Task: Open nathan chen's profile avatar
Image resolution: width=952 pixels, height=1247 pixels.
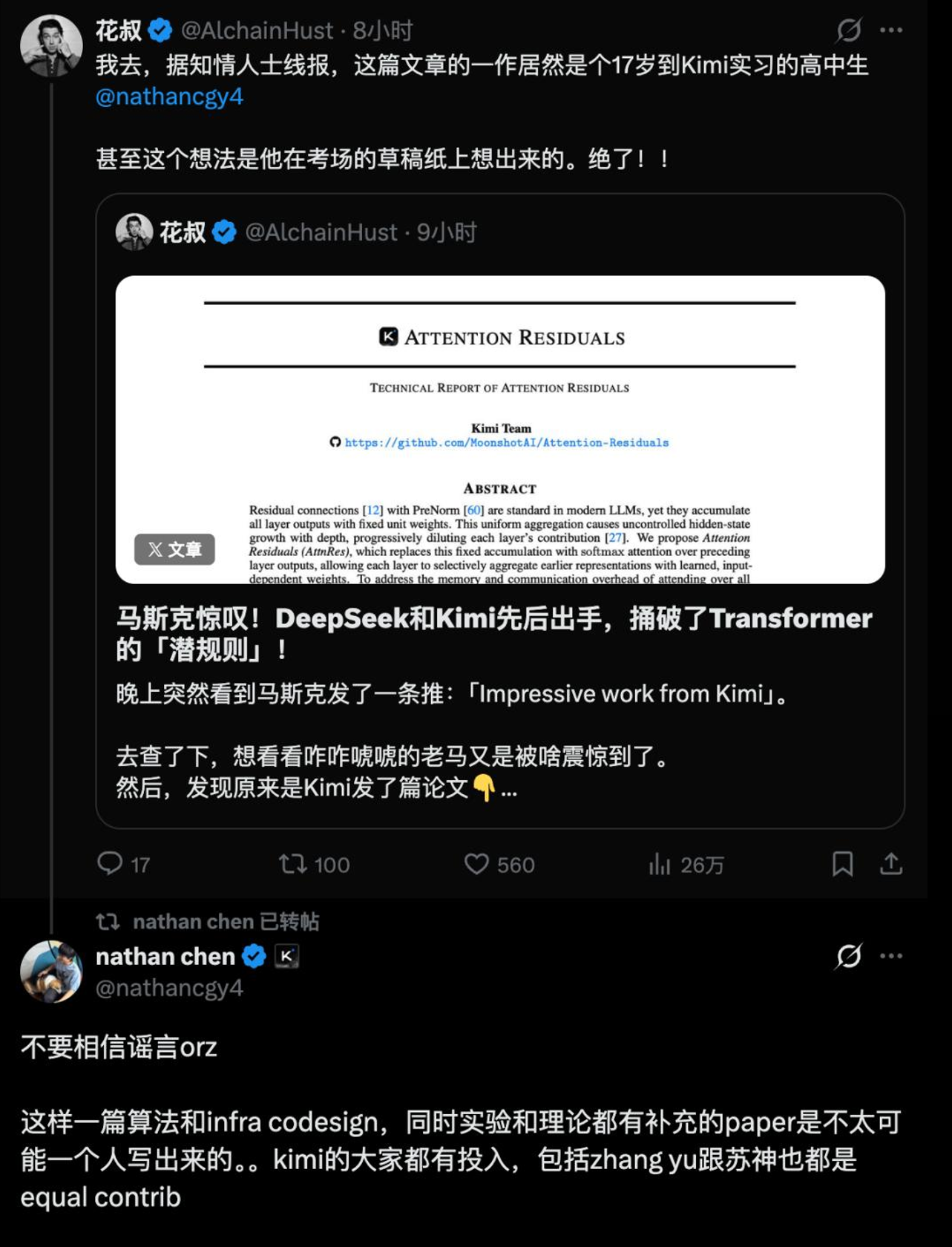Action: [50, 972]
